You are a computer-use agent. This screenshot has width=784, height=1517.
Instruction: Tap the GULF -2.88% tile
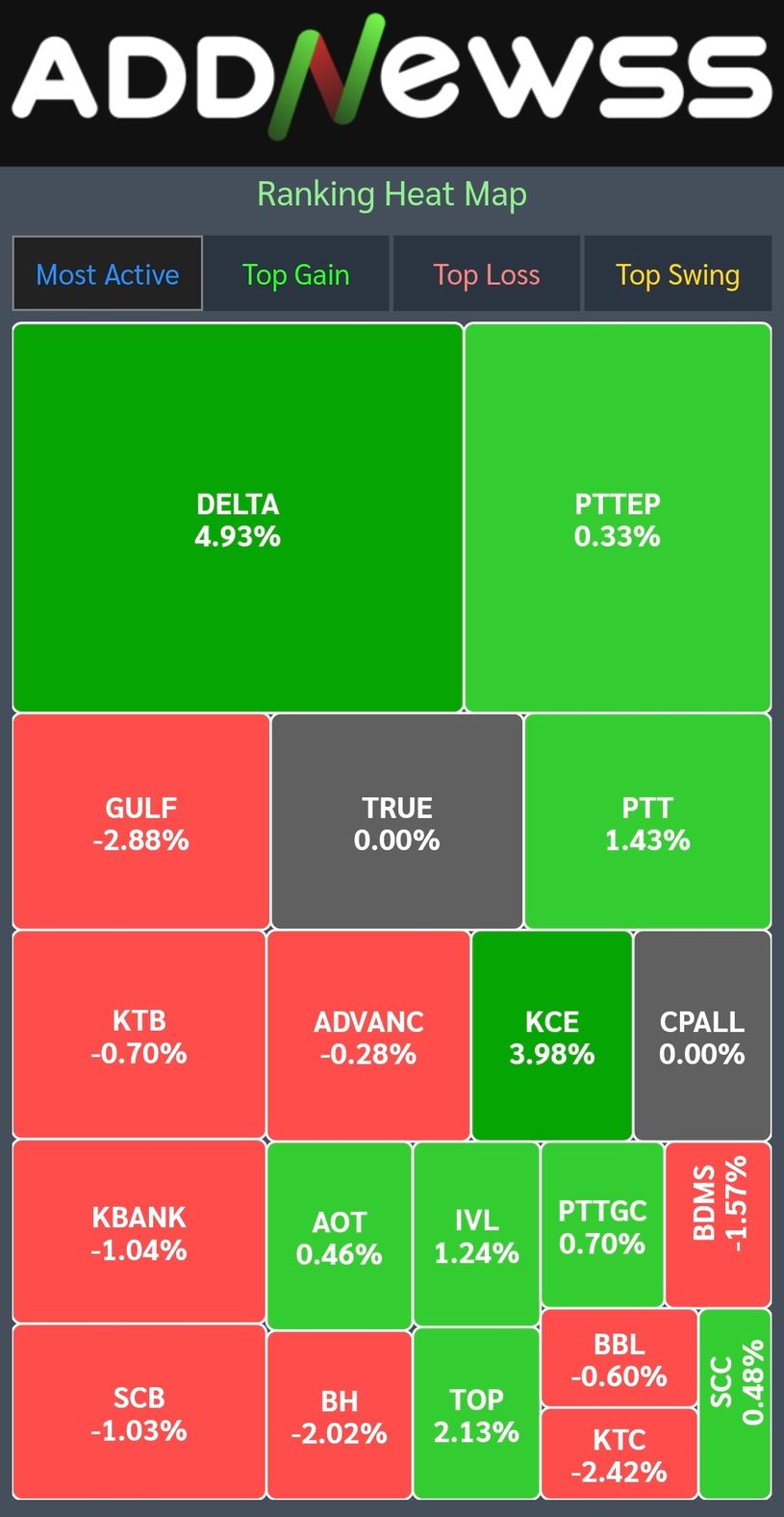(x=141, y=822)
